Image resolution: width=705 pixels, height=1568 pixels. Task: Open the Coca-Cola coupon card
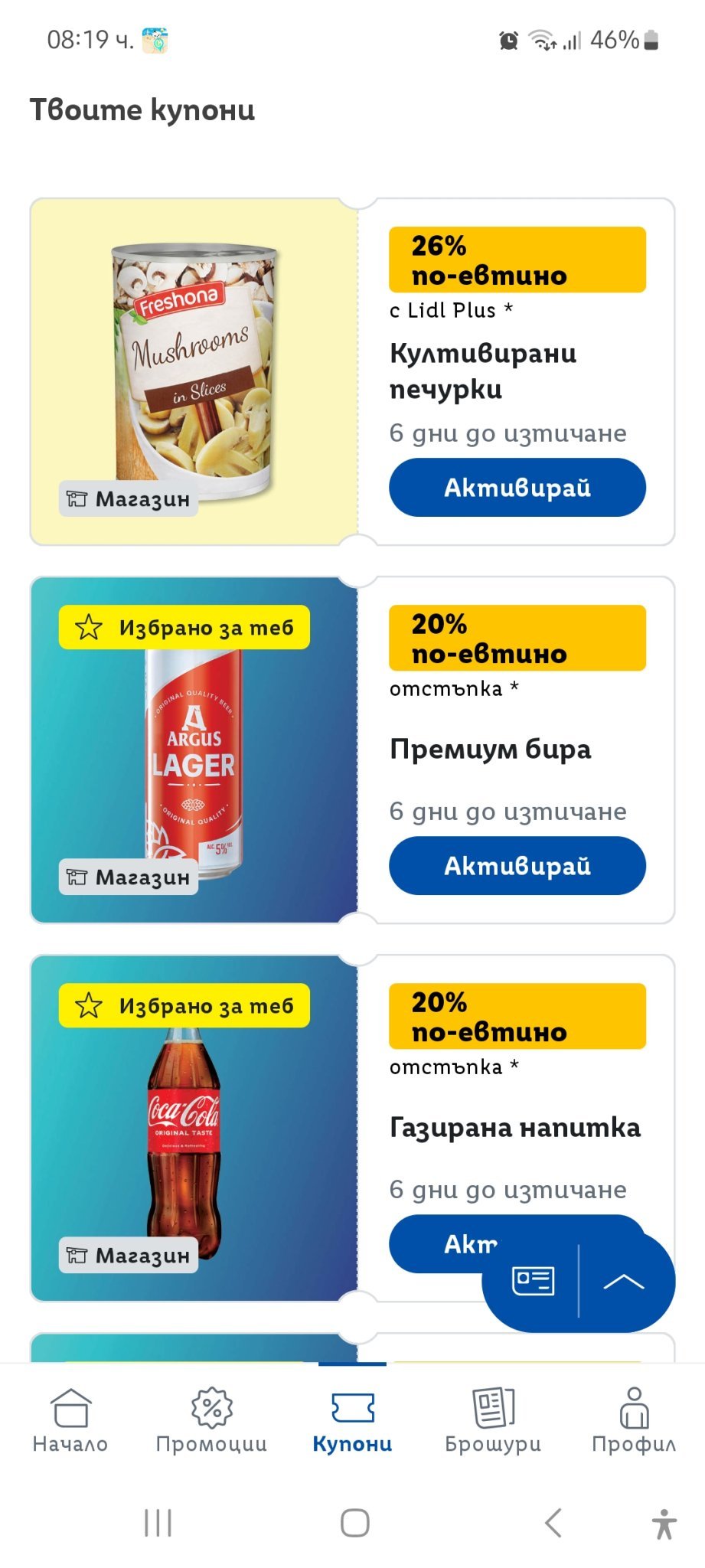pyautogui.click(x=194, y=1129)
